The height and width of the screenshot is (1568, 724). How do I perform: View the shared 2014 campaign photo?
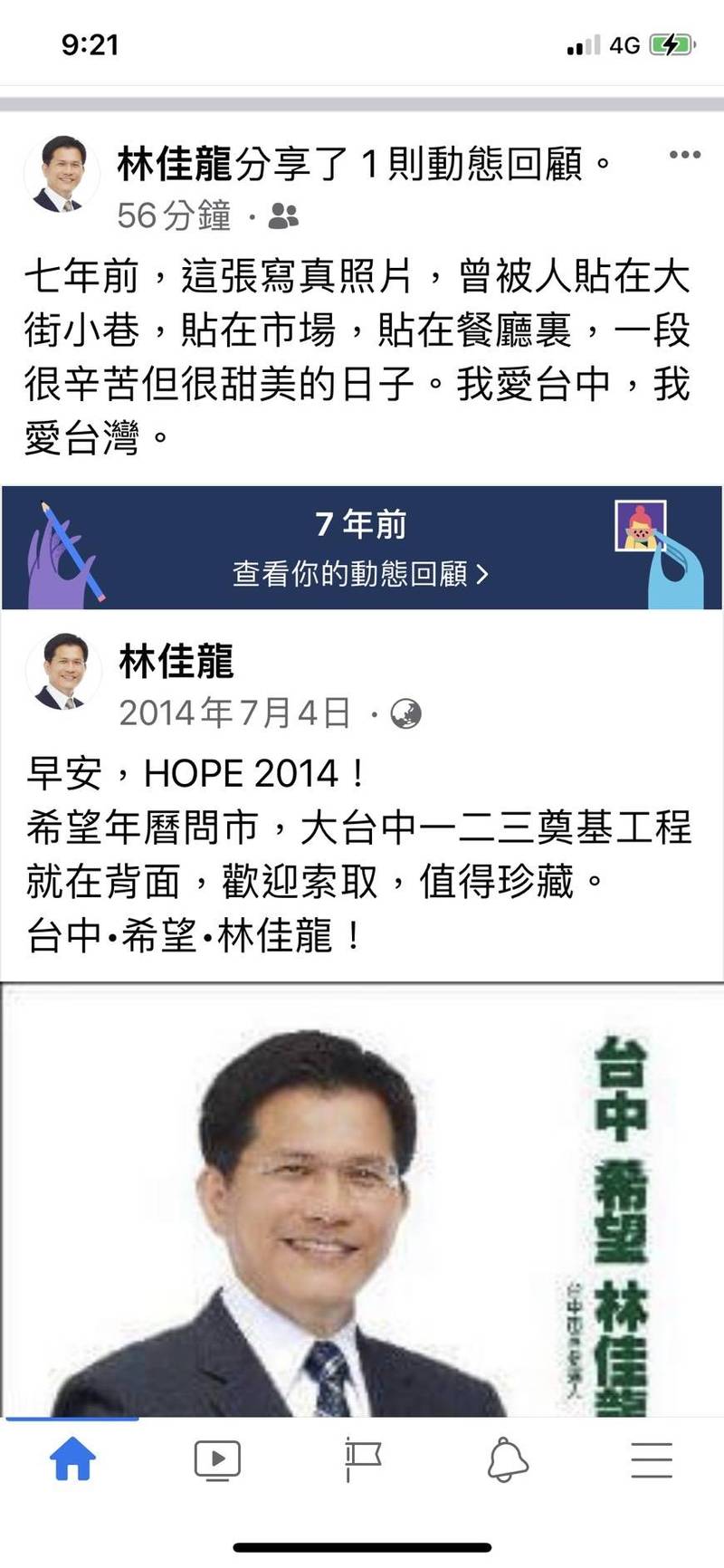tap(362, 1204)
